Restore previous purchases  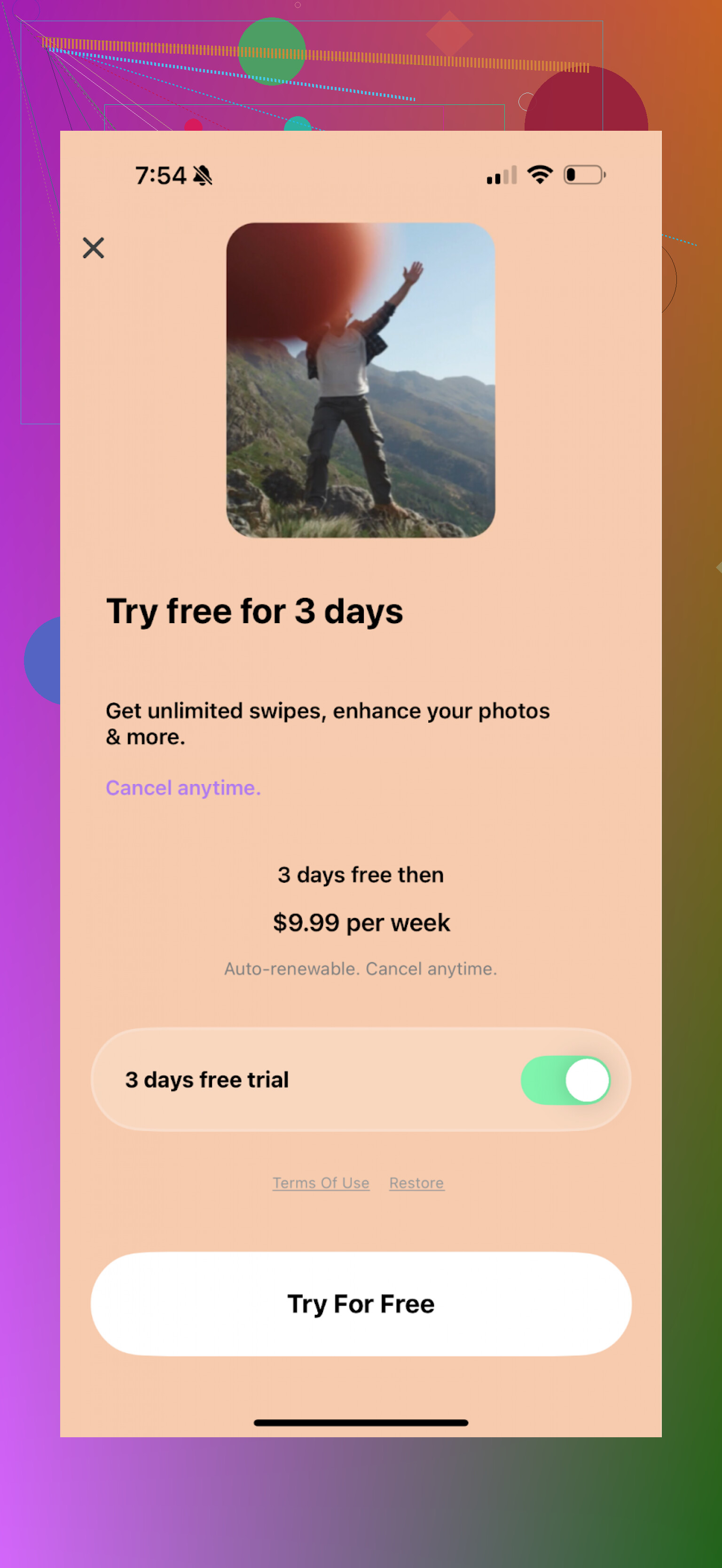pos(416,1183)
